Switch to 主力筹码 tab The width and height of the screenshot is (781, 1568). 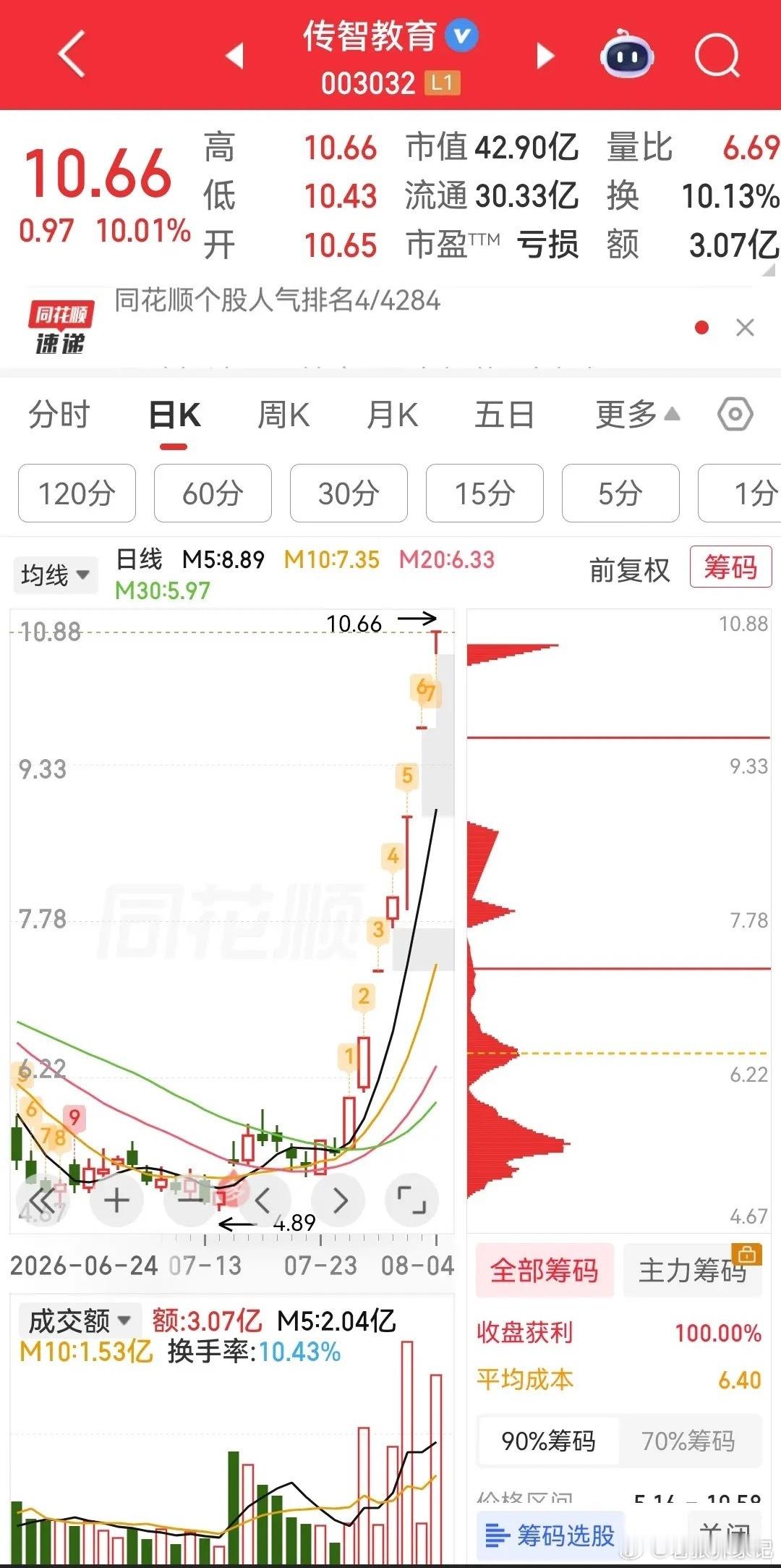tap(693, 1271)
